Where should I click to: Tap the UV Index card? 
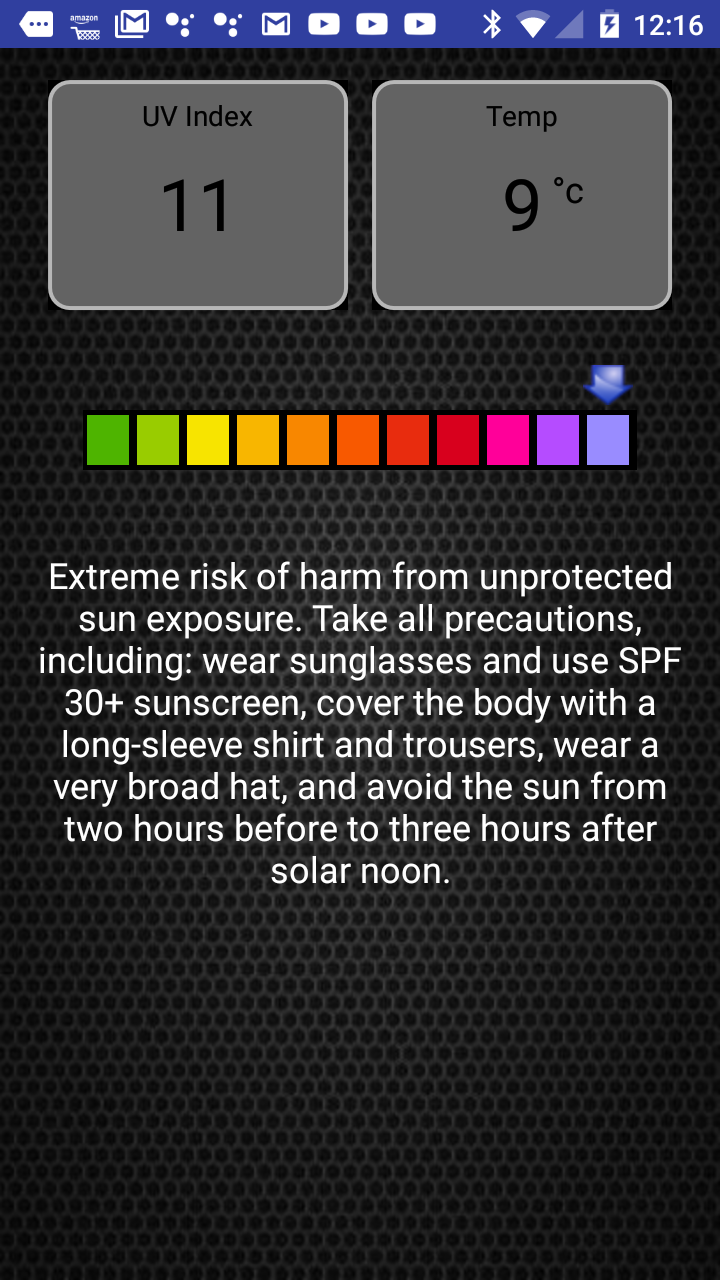(x=198, y=195)
